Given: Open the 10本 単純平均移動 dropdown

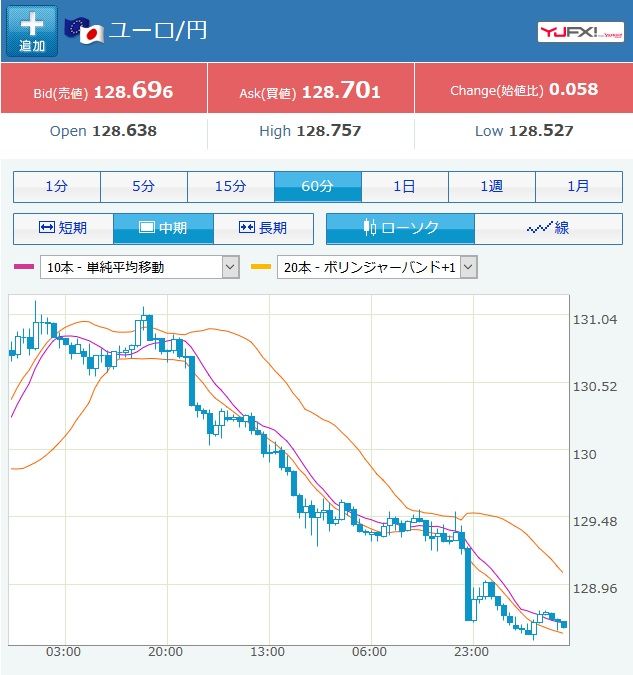Looking at the screenshot, I should 140,267.
